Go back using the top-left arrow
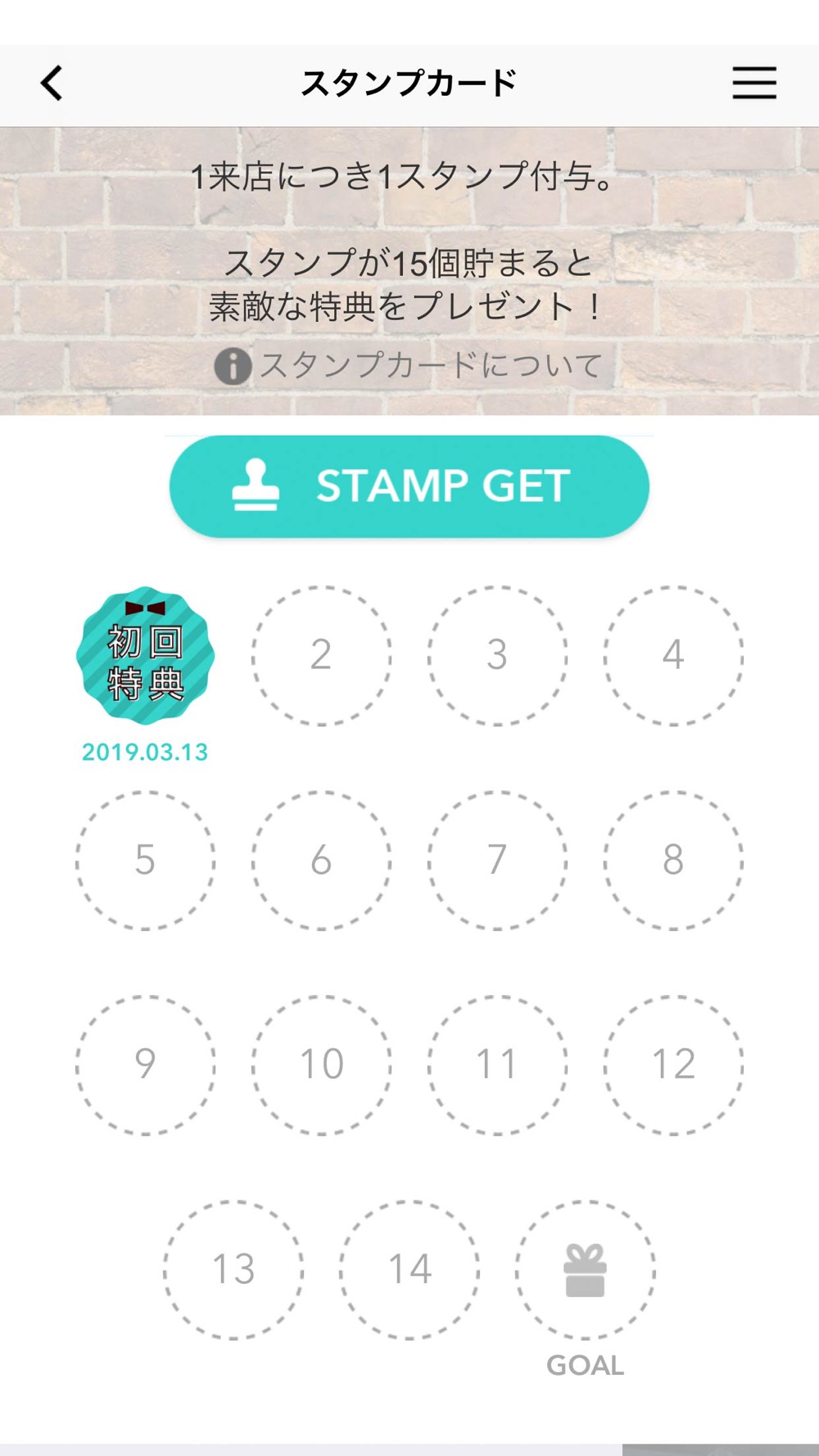This screenshot has width=819, height=1456. click(x=52, y=83)
